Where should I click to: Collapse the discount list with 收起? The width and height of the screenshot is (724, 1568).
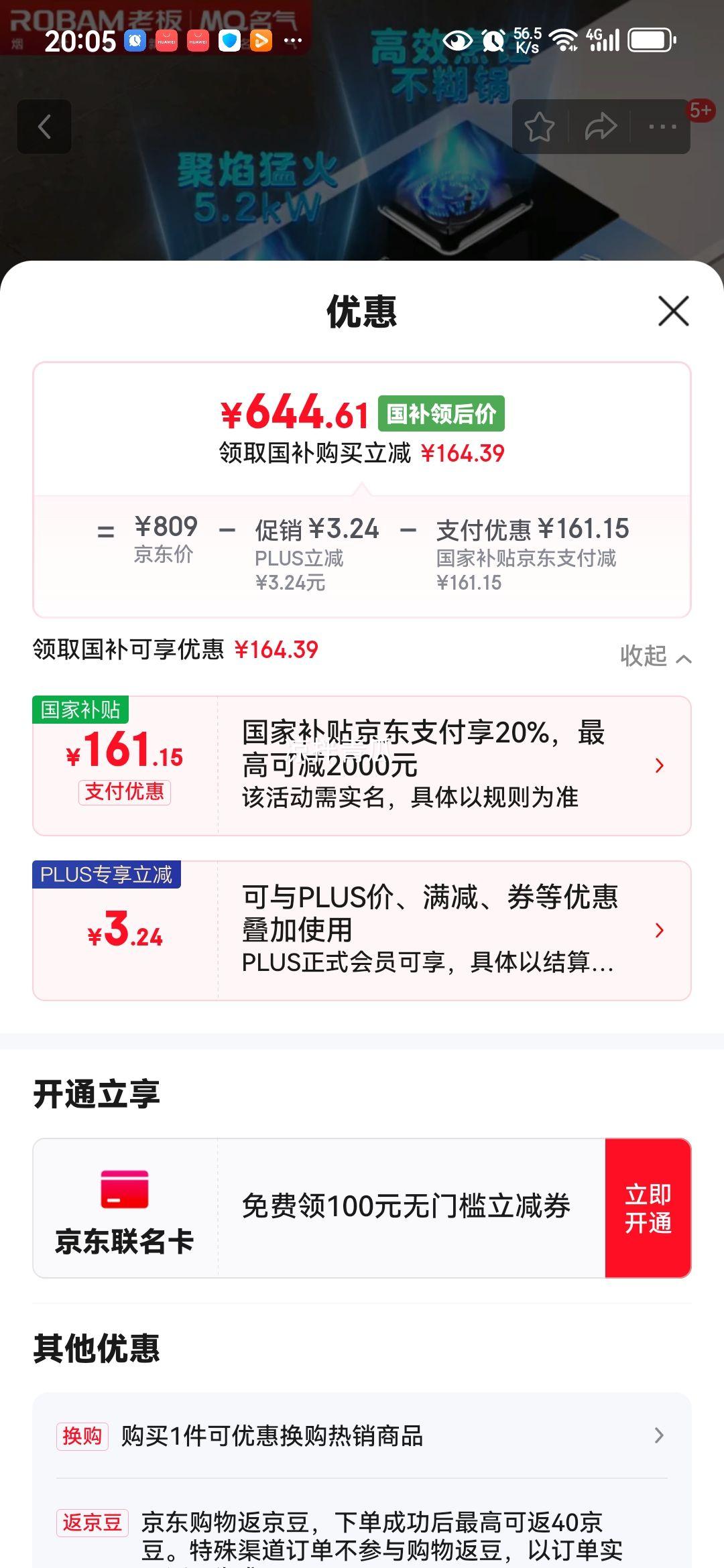click(x=656, y=656)
